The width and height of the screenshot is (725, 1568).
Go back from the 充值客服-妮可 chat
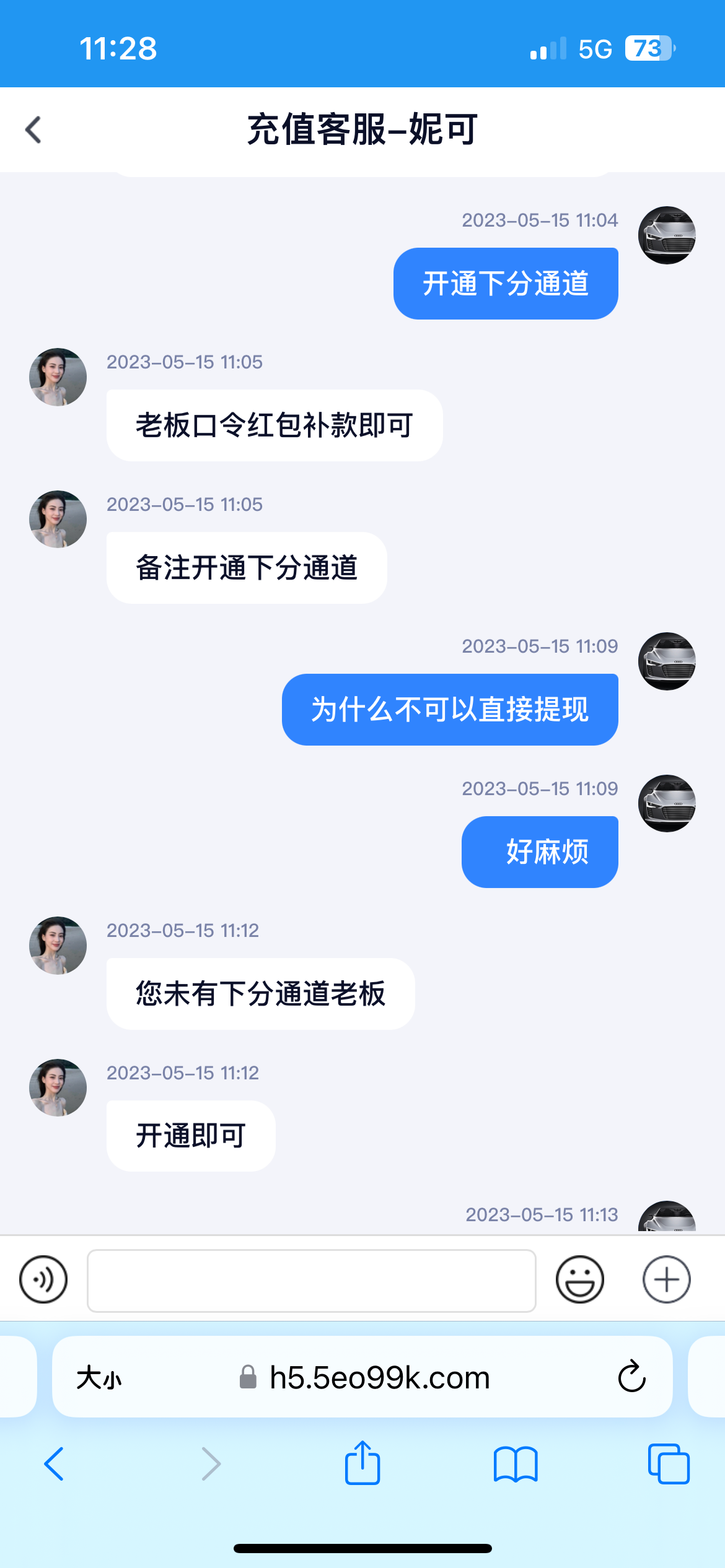(x=33, y=129)
